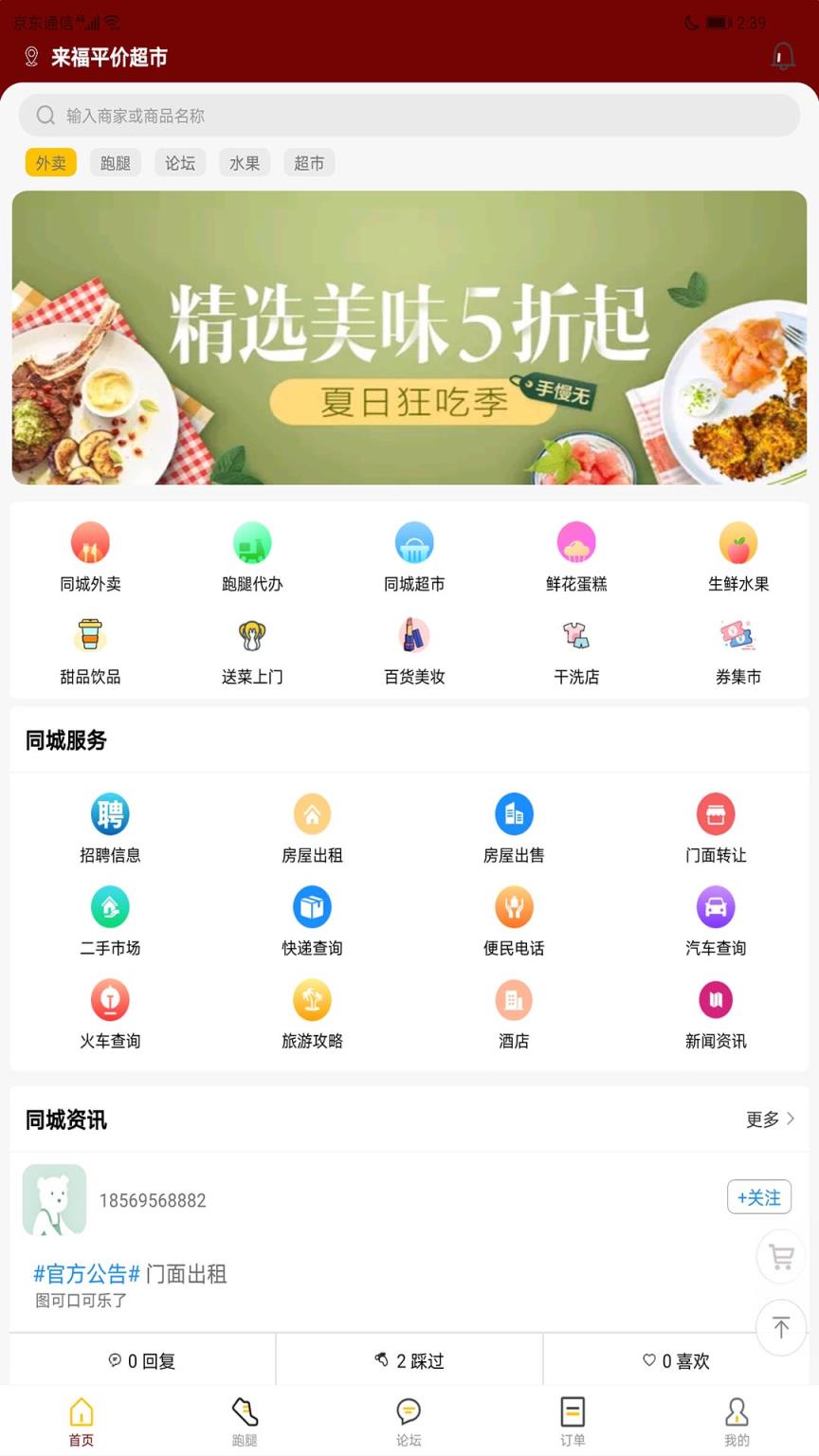
Task: Open 招聘信息 job listings
Action: coord(110,825)
